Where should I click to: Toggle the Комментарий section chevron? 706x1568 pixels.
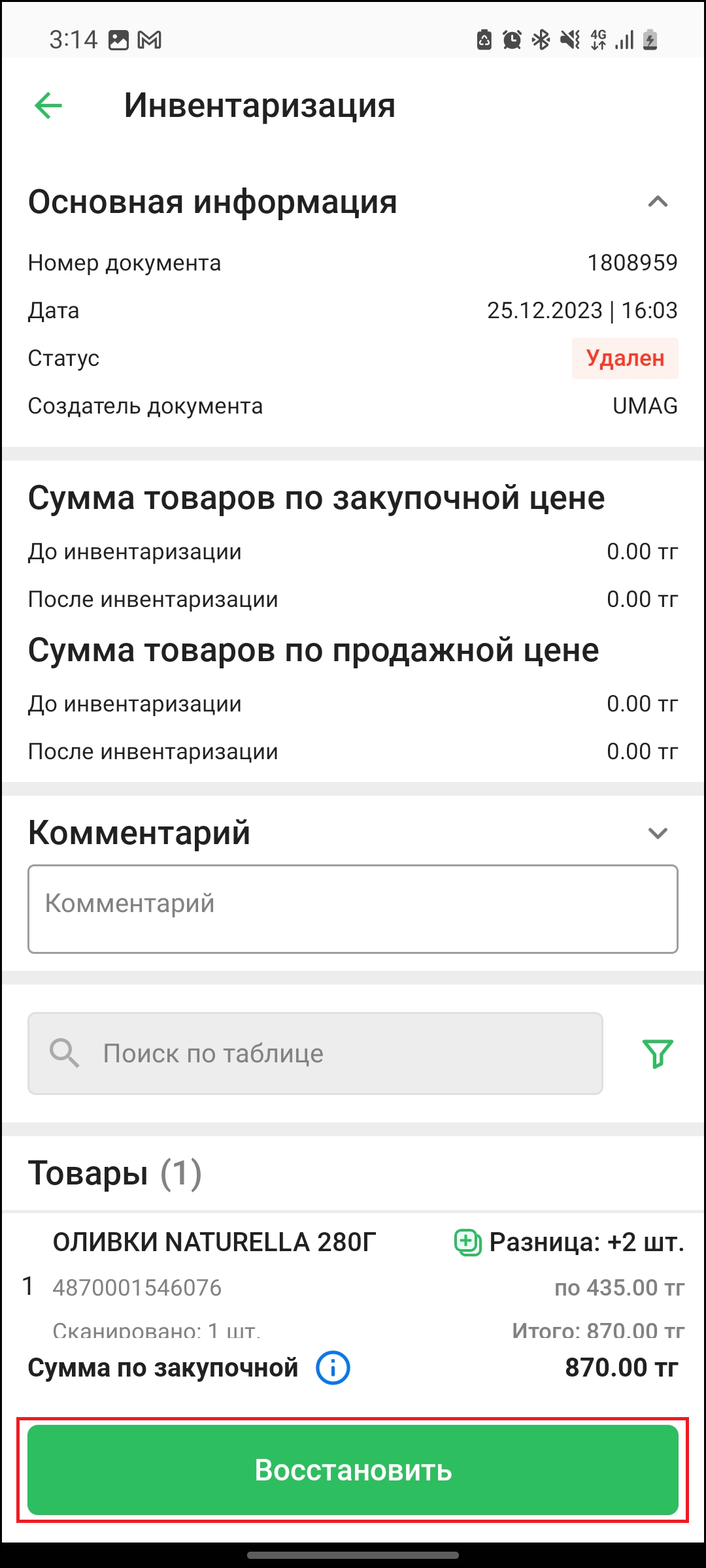click(657, 833)
